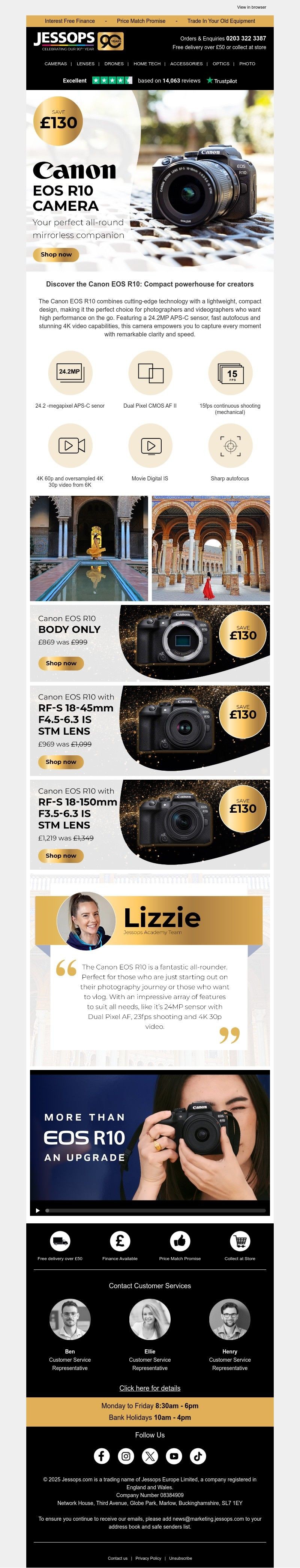Open Jessops TikTok page
300x1568 pixels.
pos(198,1456)
